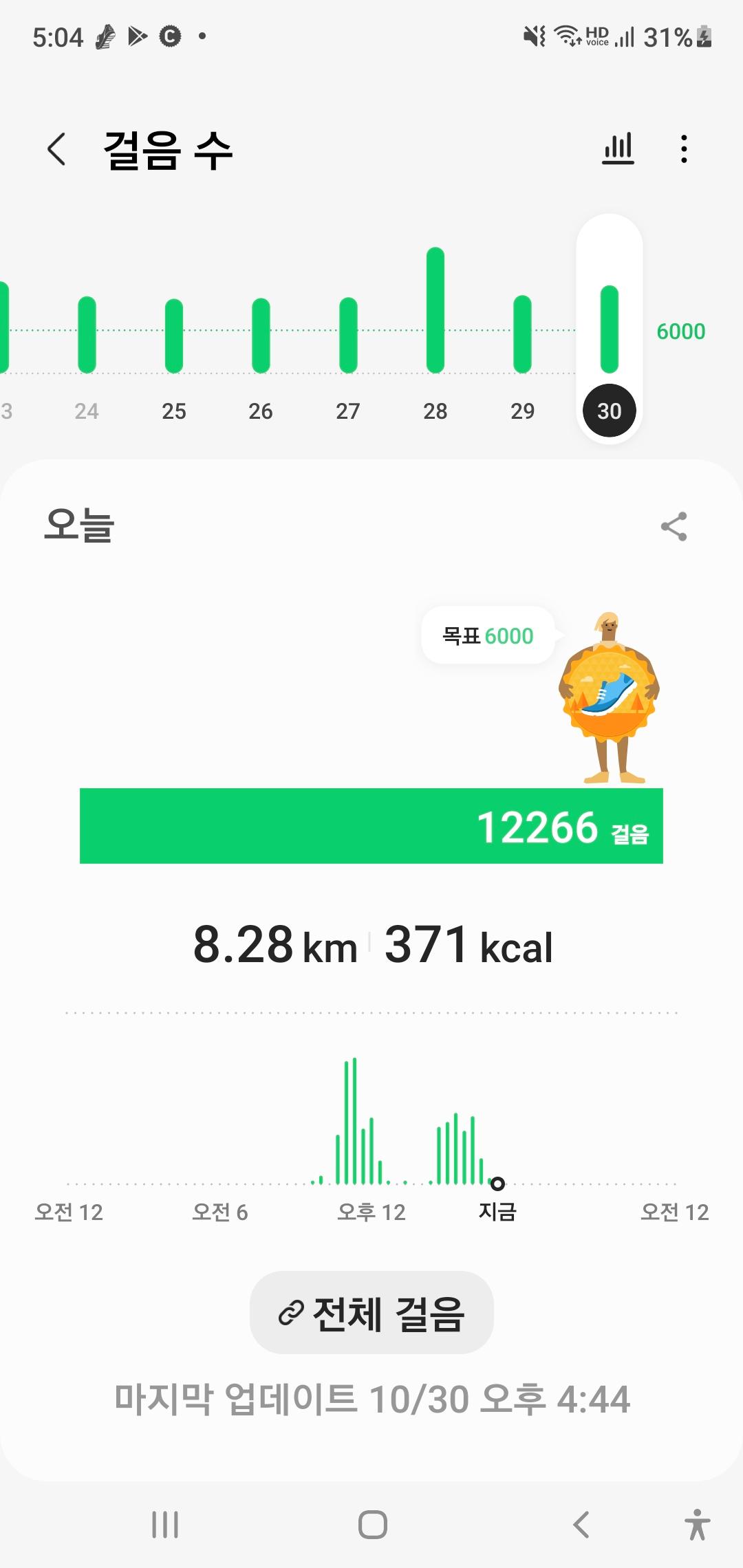This screenshot has height=1568, width=743.
Task: Go to the home screen
Action: click(x=372, y=1525)
